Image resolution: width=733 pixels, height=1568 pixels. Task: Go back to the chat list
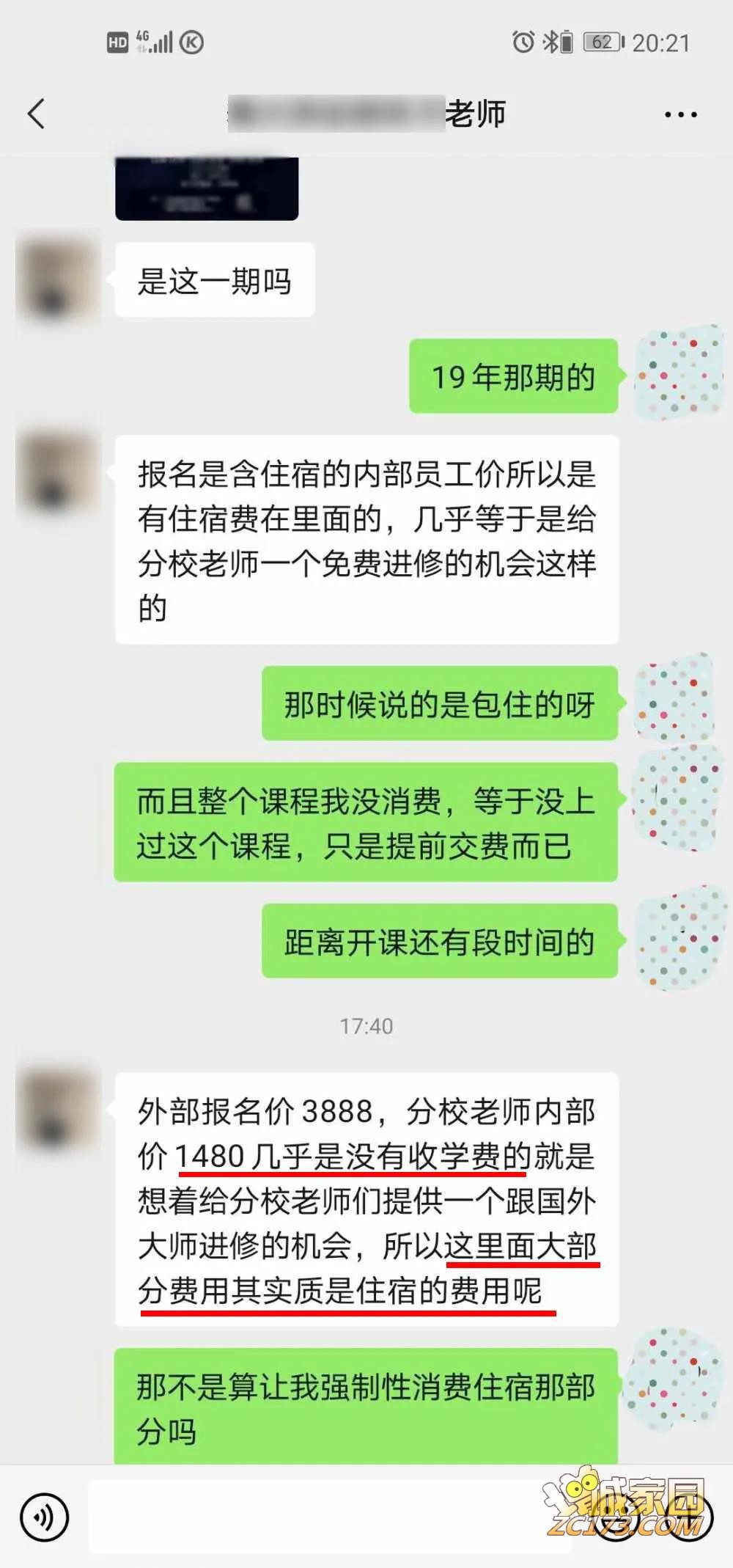coord(36,114)
